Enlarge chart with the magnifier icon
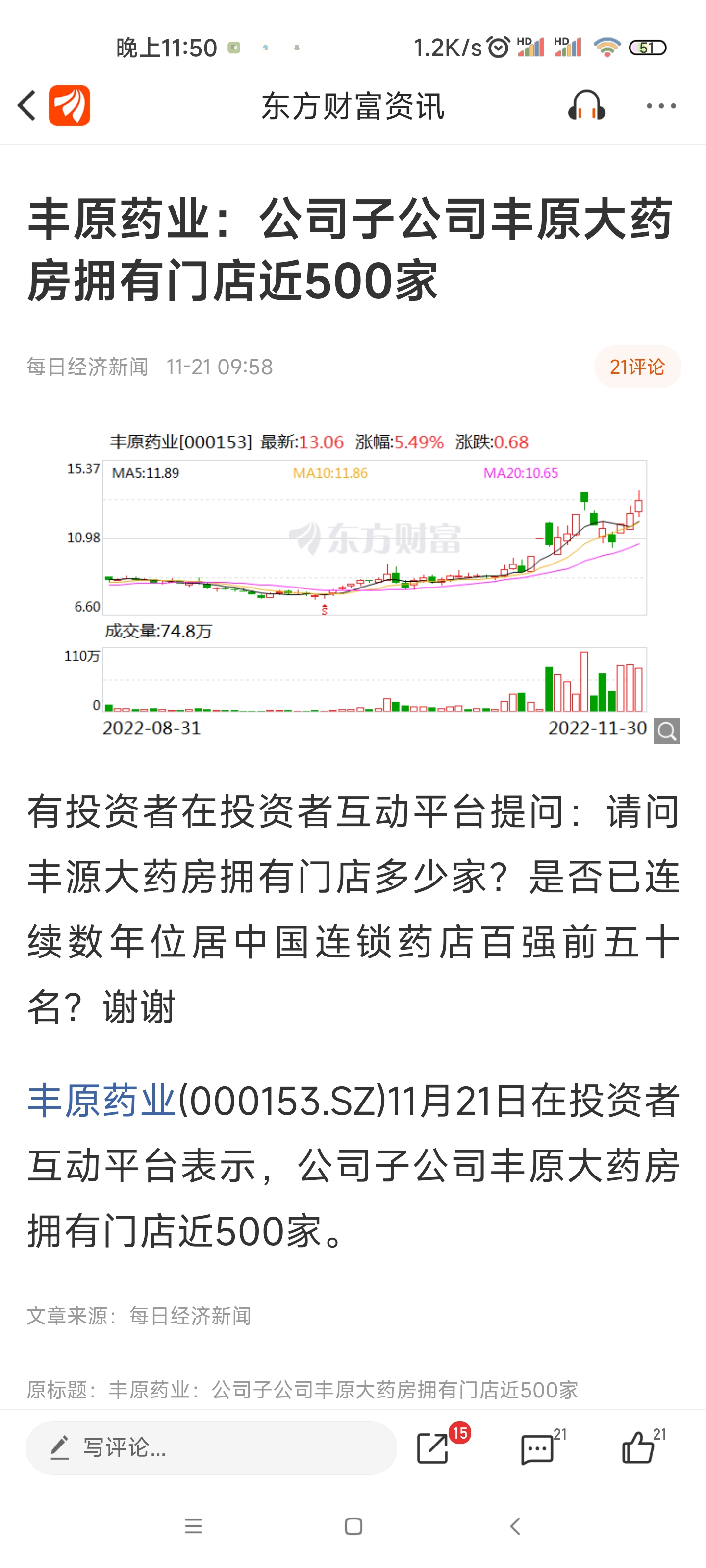Screen dimensions: 706x1568 coord(666,731)
